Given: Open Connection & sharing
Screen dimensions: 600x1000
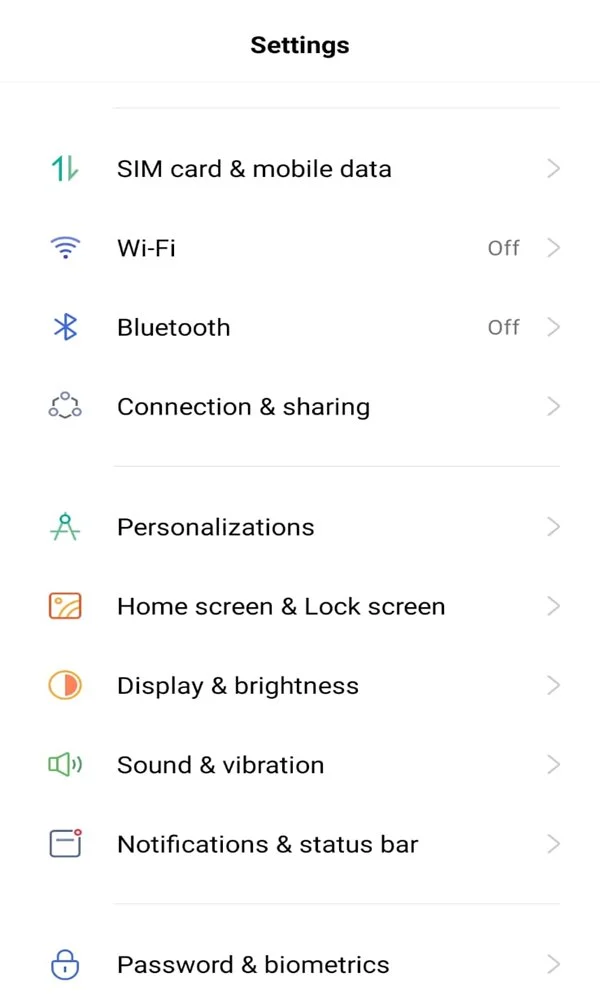Looking at the screenshot, I should click(x=300, y=407).
